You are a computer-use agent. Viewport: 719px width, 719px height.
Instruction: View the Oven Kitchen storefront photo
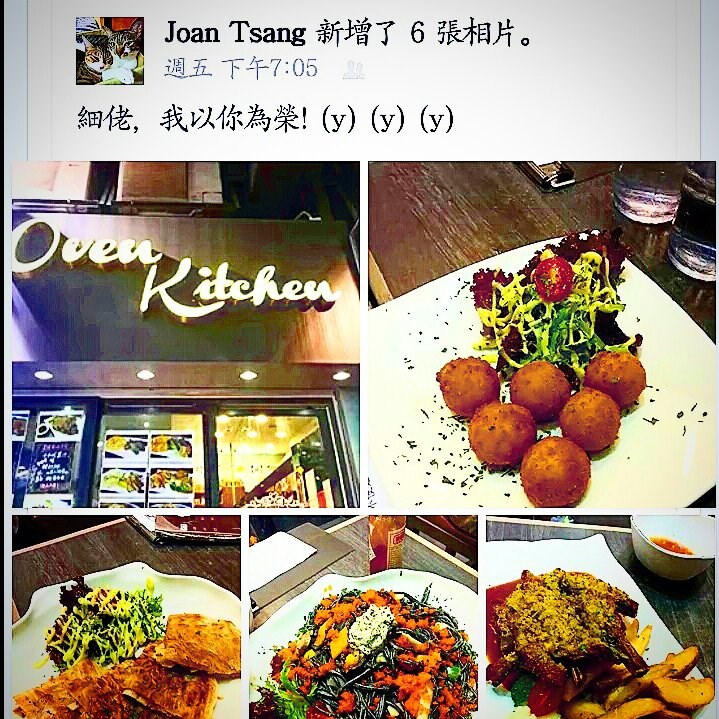[x=186, y=334]
